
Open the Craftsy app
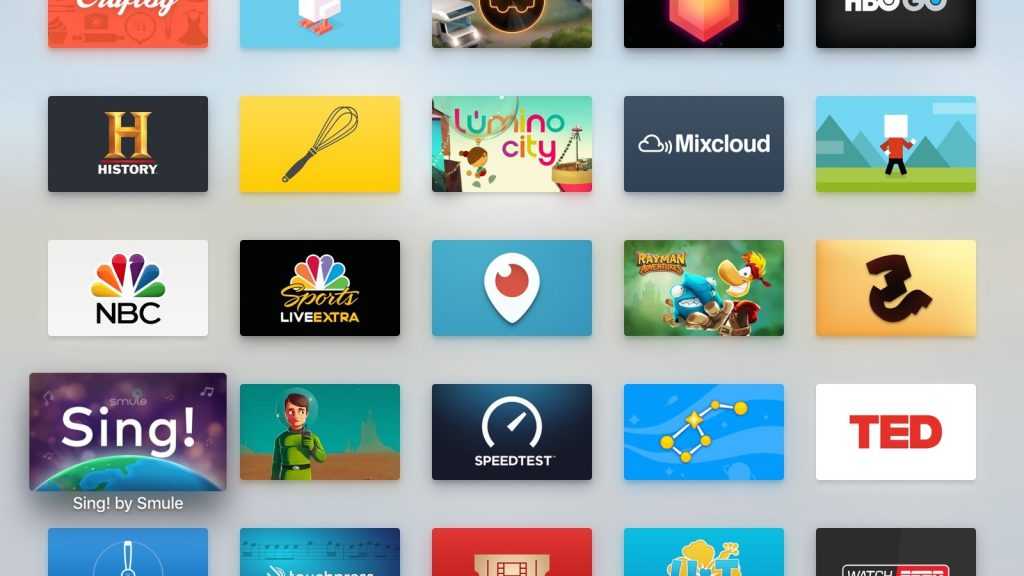(x=128, y=22)
